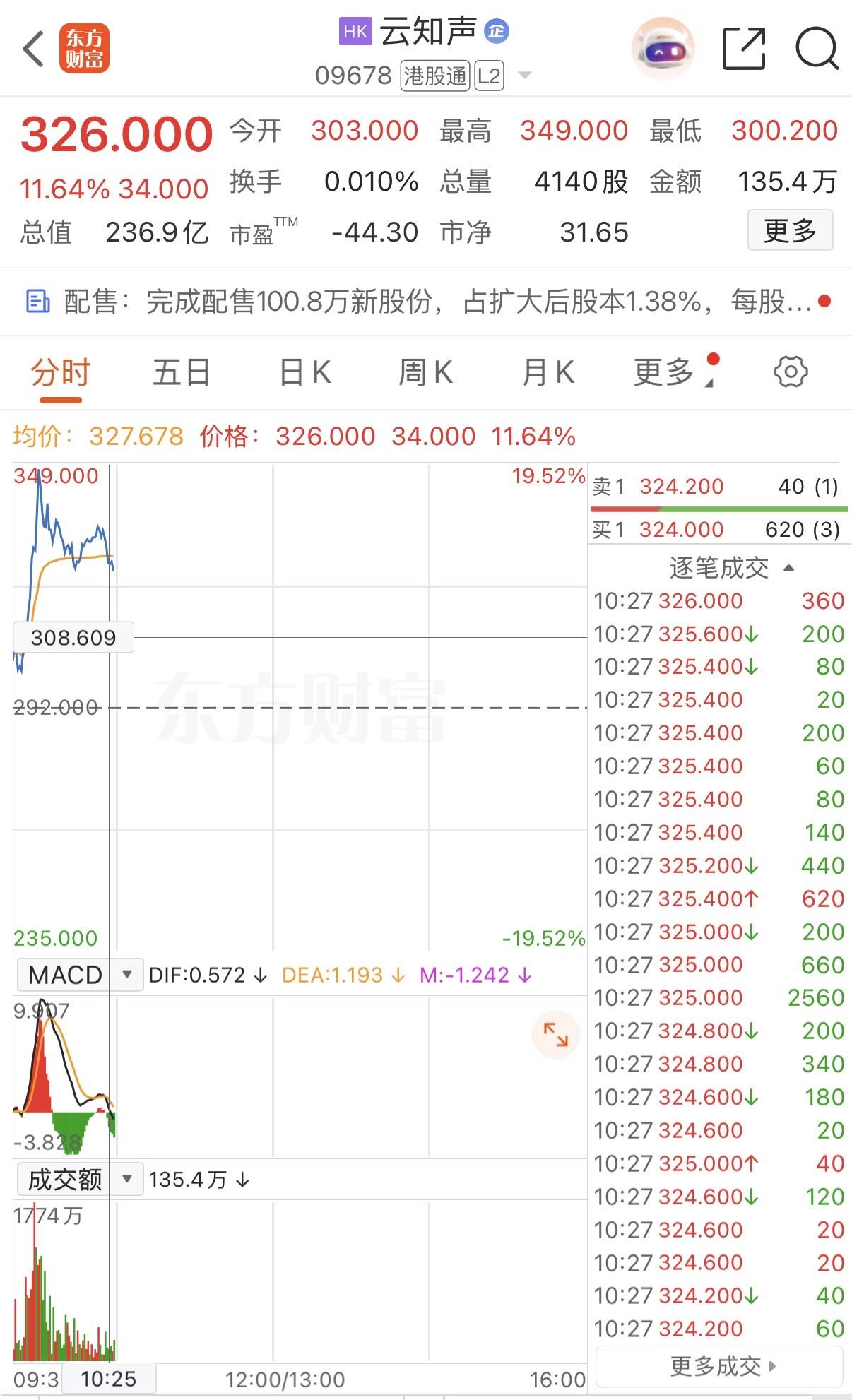852x1400 pixels.
Task: Select the 分时 chart tab
Action: (61, 372)
